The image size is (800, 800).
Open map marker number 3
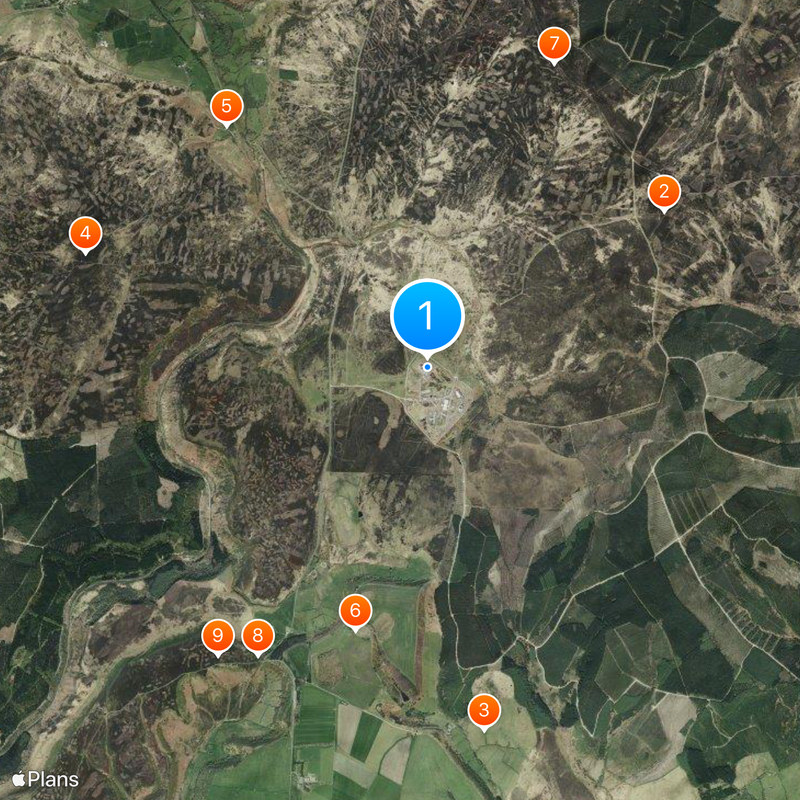pos(484,711)
